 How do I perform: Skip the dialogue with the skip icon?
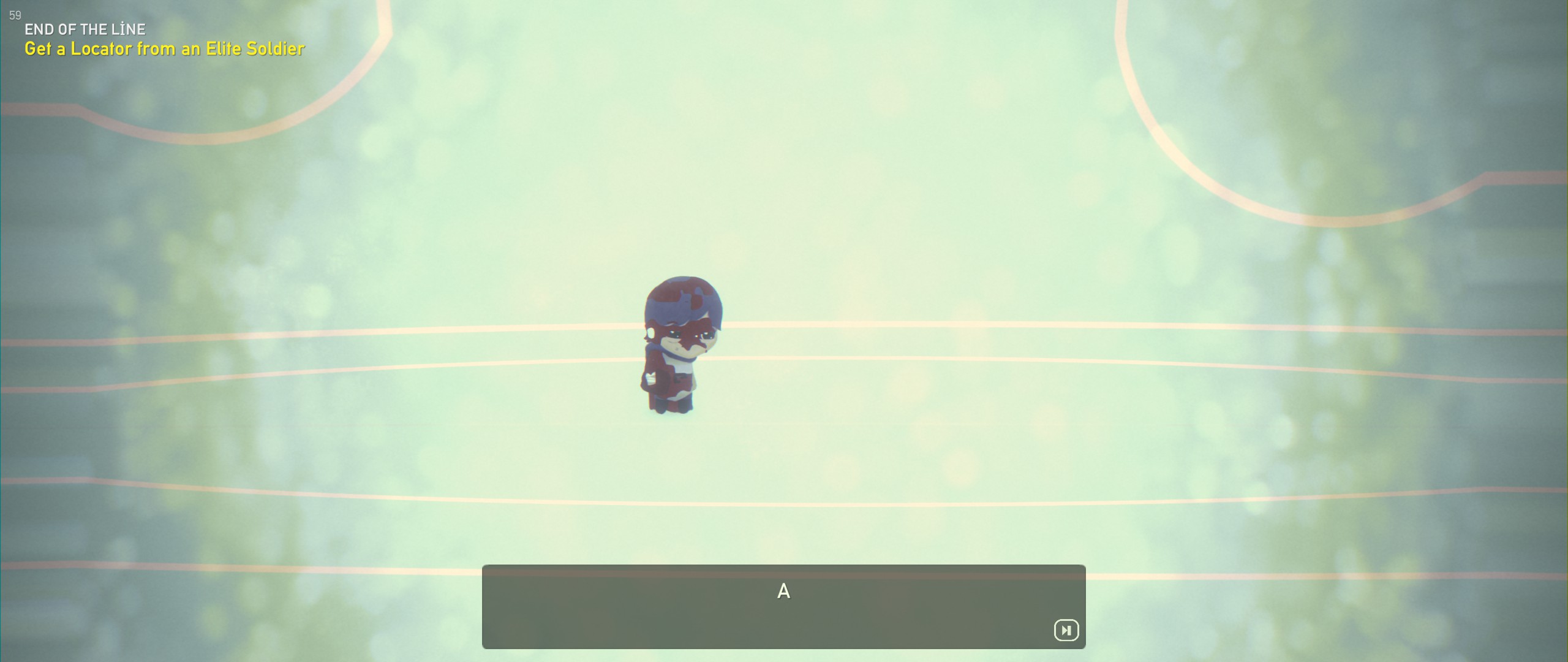[x=1066, y=630]
